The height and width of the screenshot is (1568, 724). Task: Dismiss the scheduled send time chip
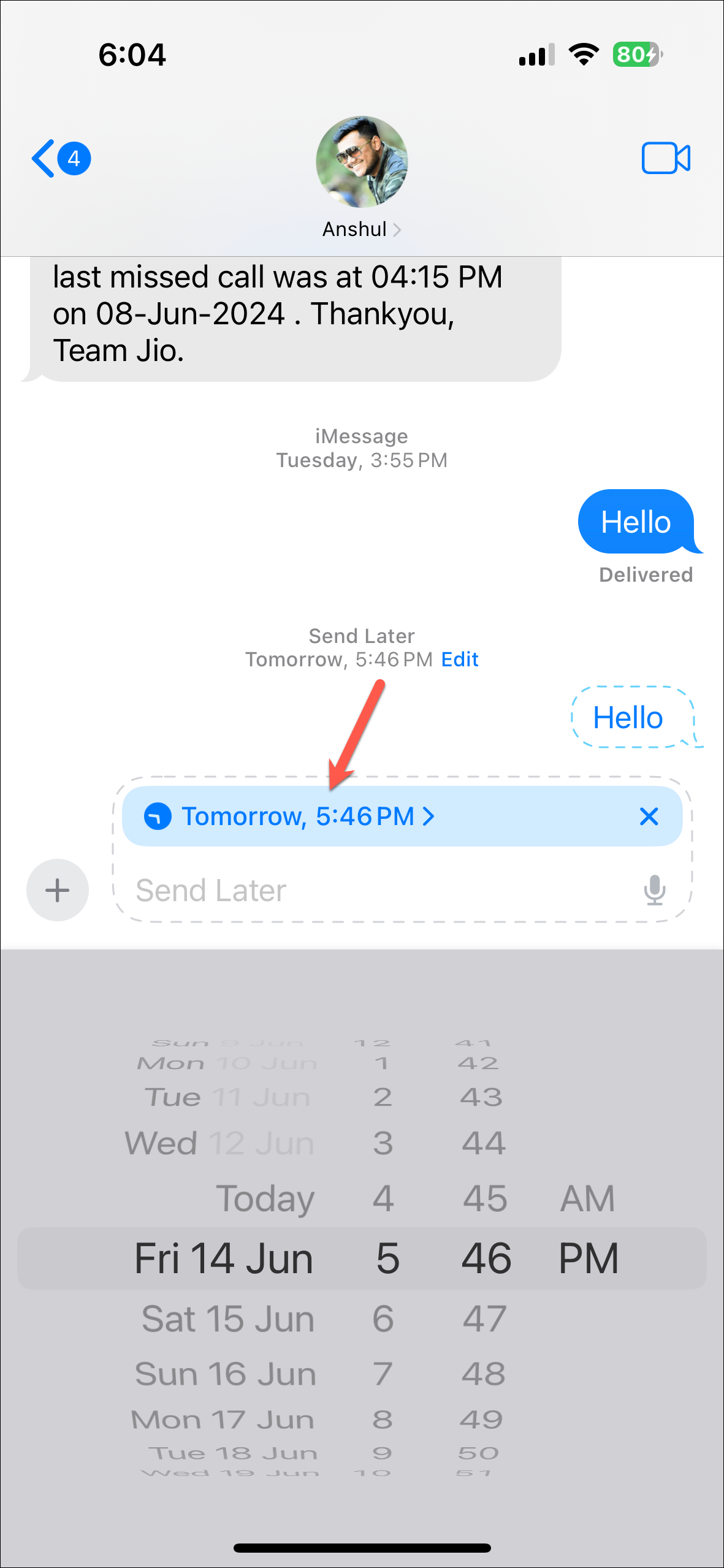(649, 816)
